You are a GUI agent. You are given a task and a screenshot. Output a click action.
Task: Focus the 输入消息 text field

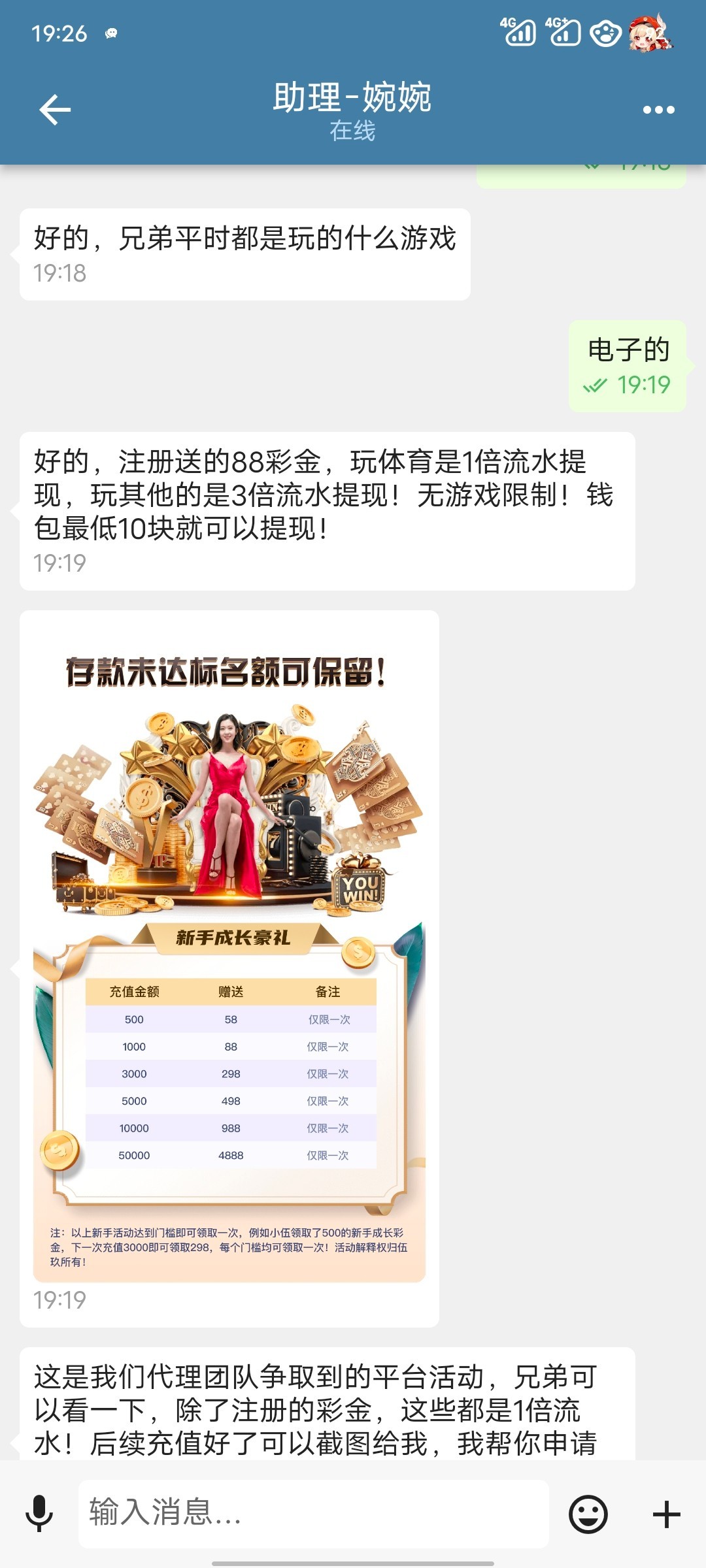[x=314, y=1513]
